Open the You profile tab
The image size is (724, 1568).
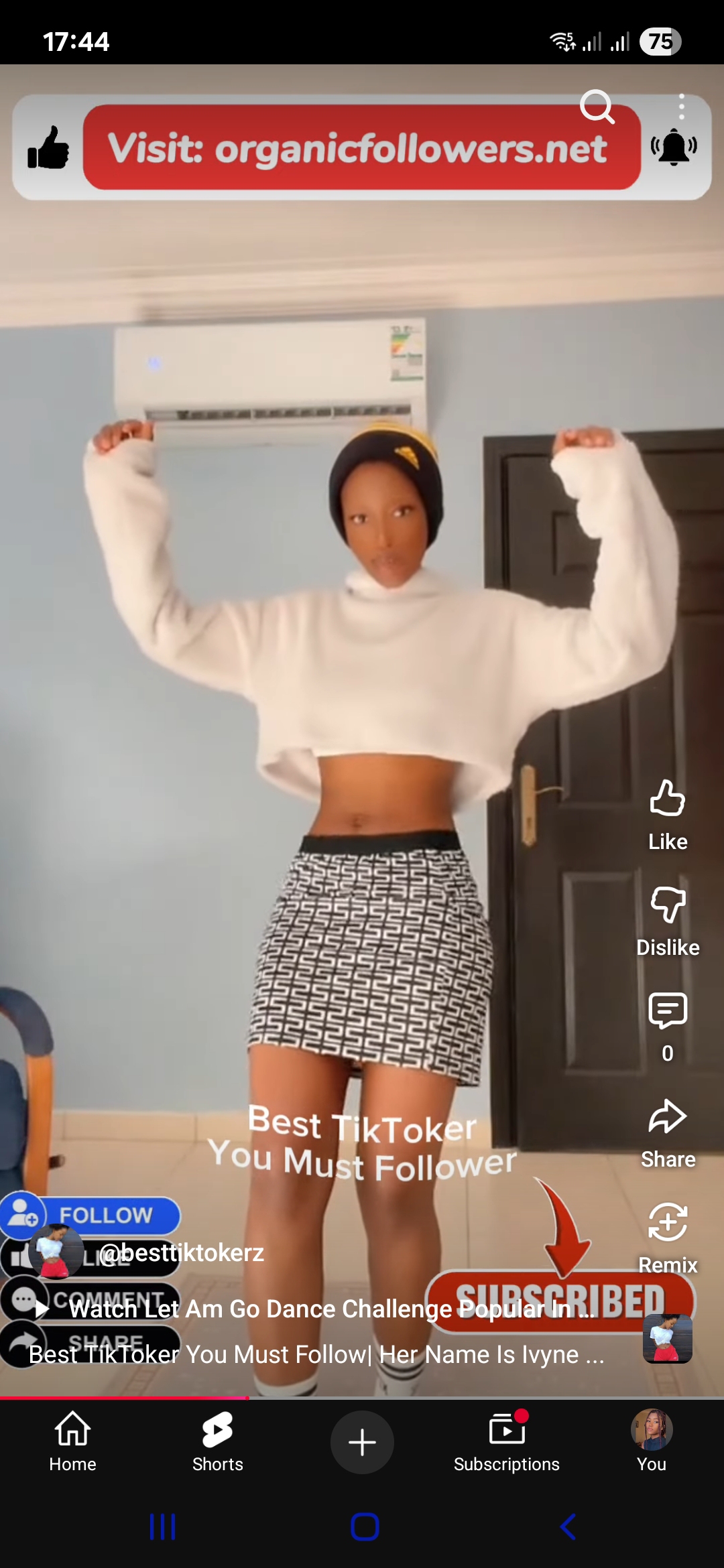coord(652,1442)
